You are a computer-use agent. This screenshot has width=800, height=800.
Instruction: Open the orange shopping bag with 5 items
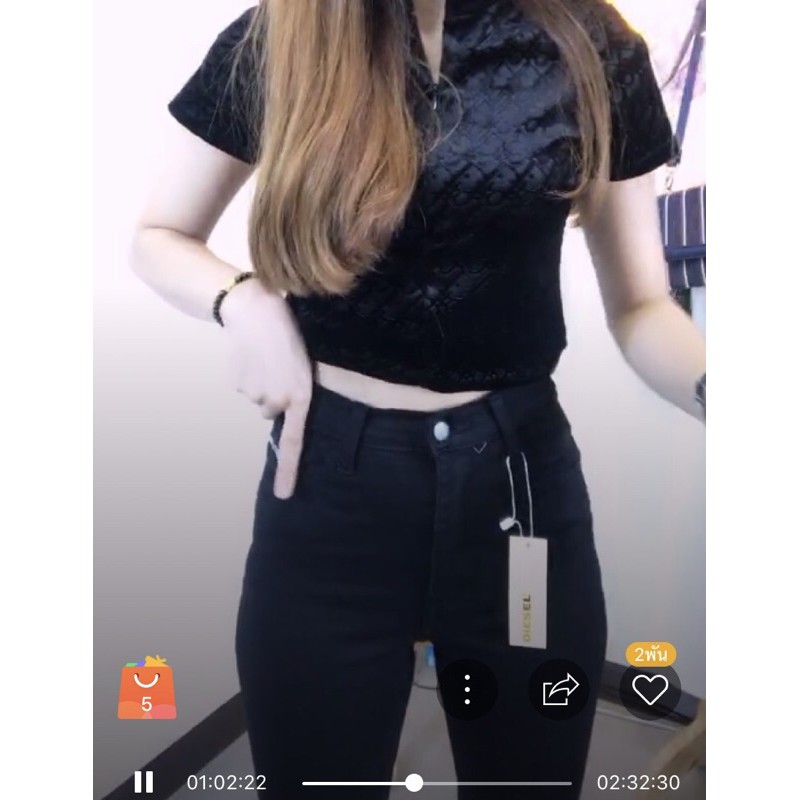tap(147, 689)
